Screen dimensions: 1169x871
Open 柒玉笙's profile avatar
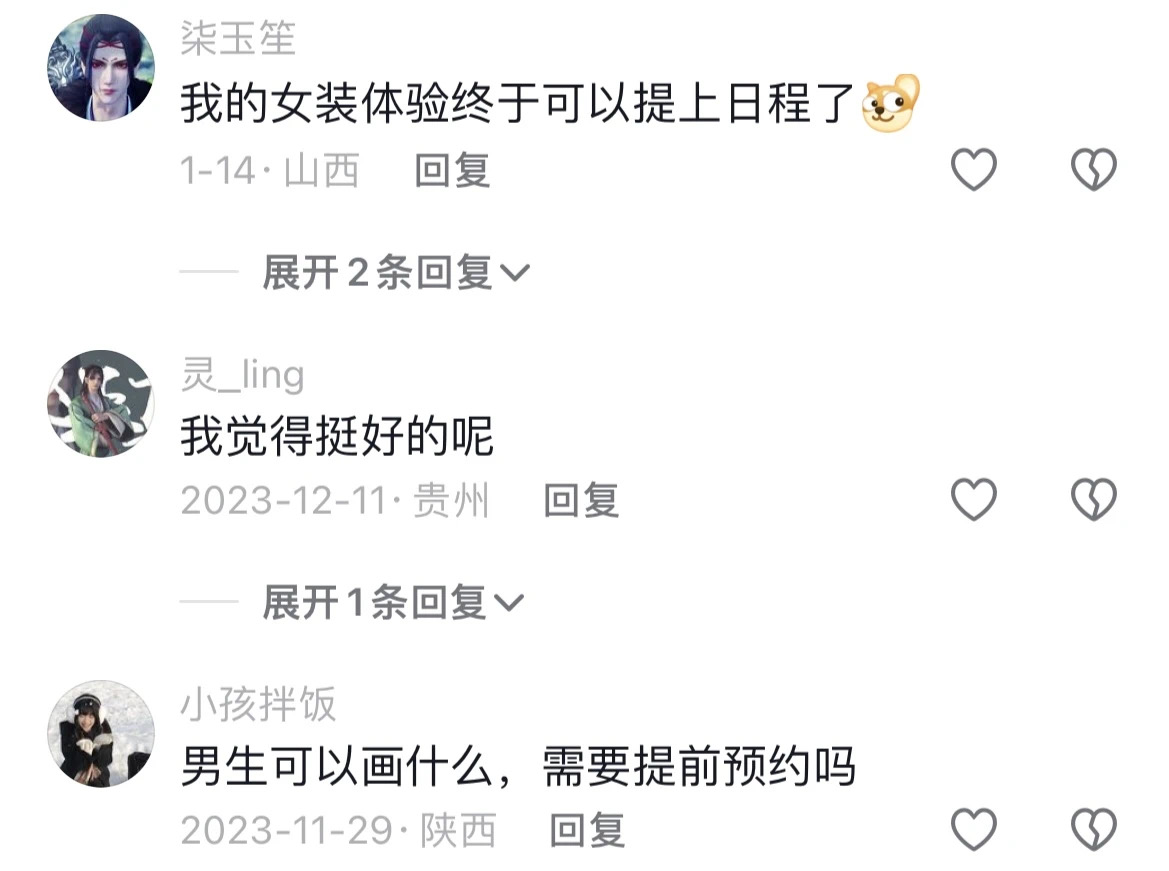pos(100,68)
